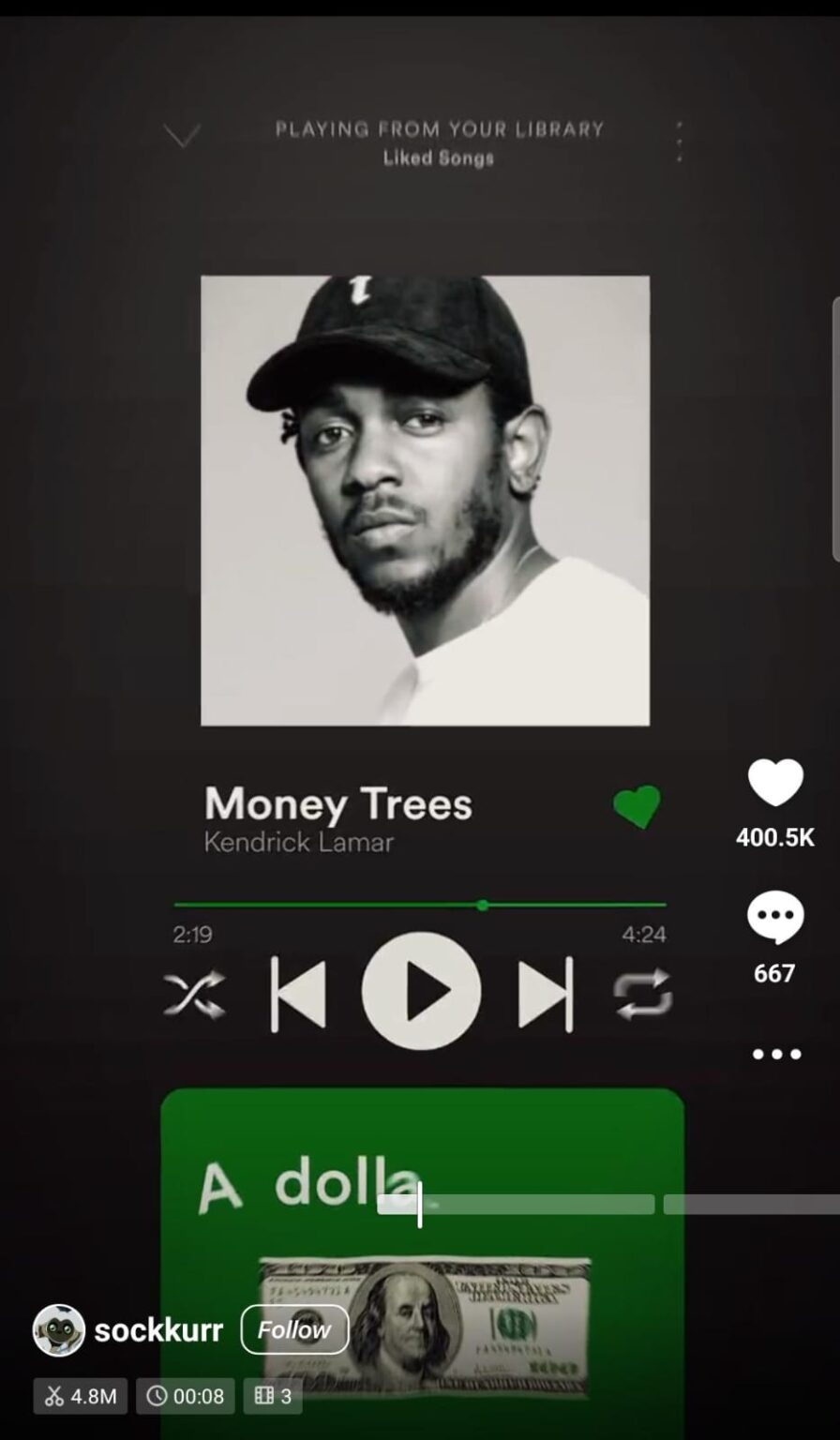840x1440 pixels.
Task: Follow sockkurr
Action: pyautogui.click(x=294, y=1329)
